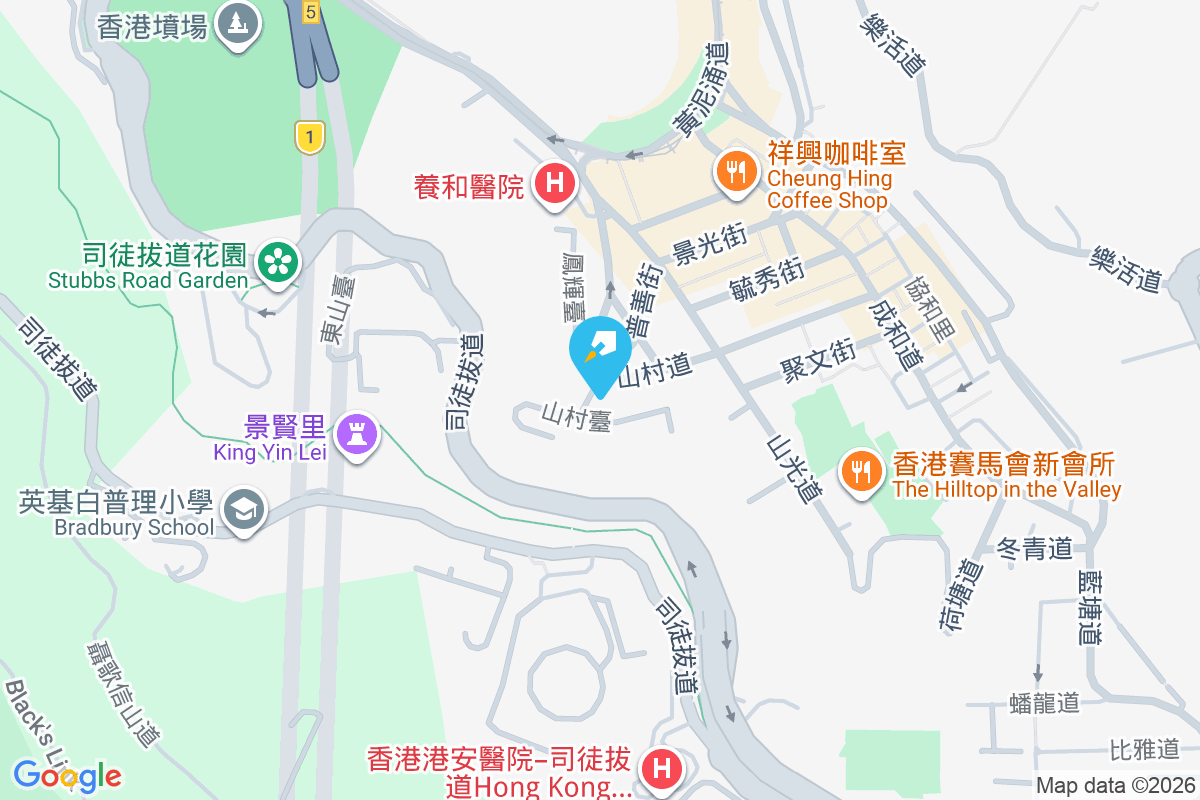The width and height of the screenshot is (1200, 800).
Task: Select the King Yin Lei landmark pin
Action: click(355, 434)
